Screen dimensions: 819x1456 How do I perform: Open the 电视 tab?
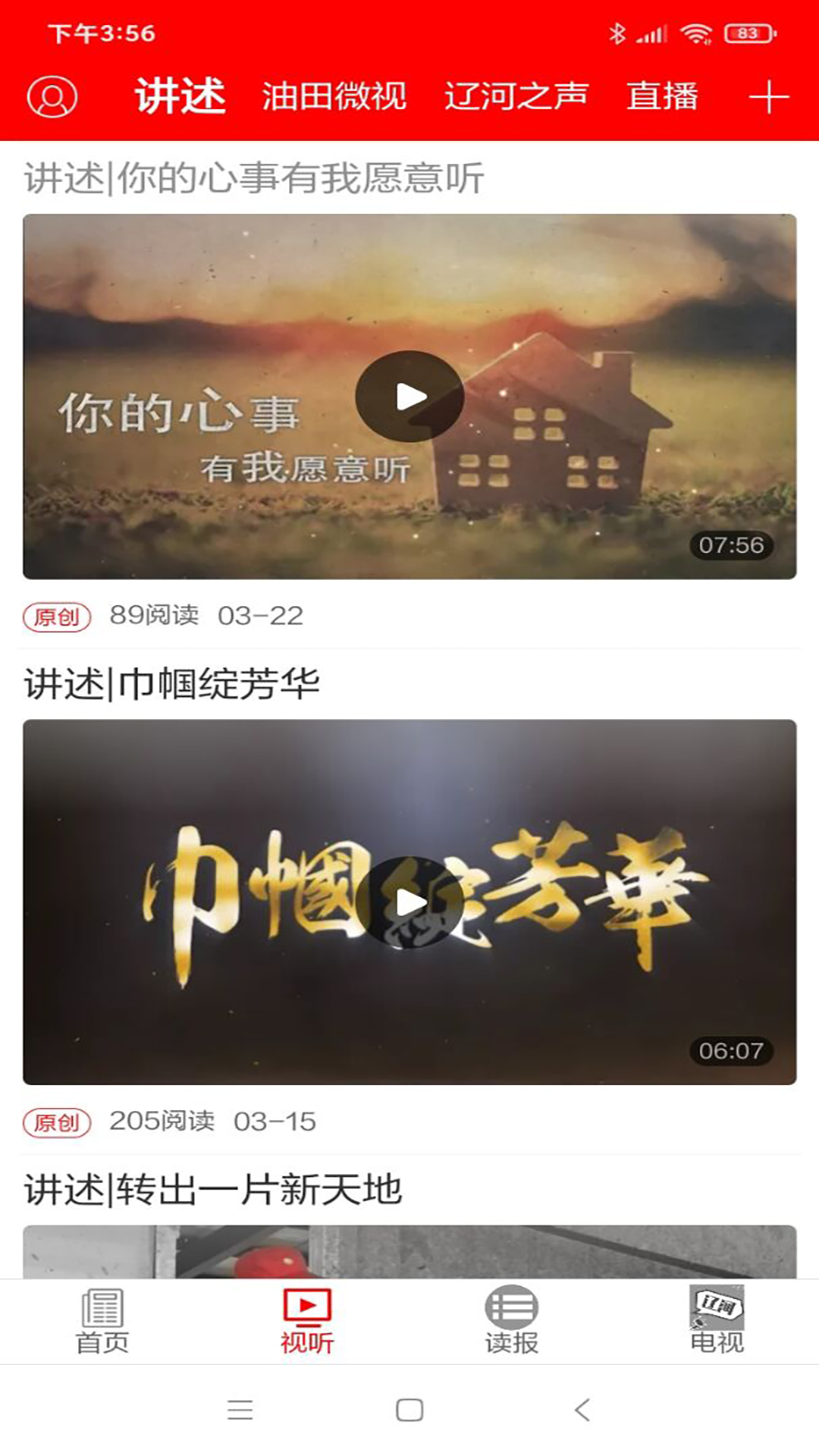tap(717, 1320)
